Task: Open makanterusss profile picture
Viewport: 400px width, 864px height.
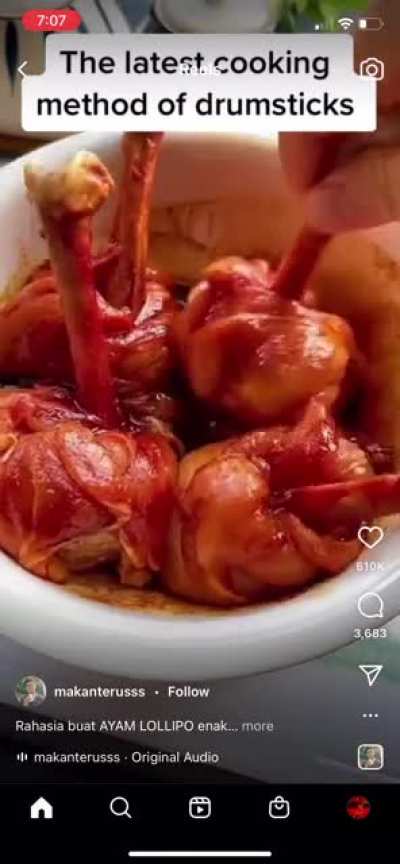Action: (31, 691)
